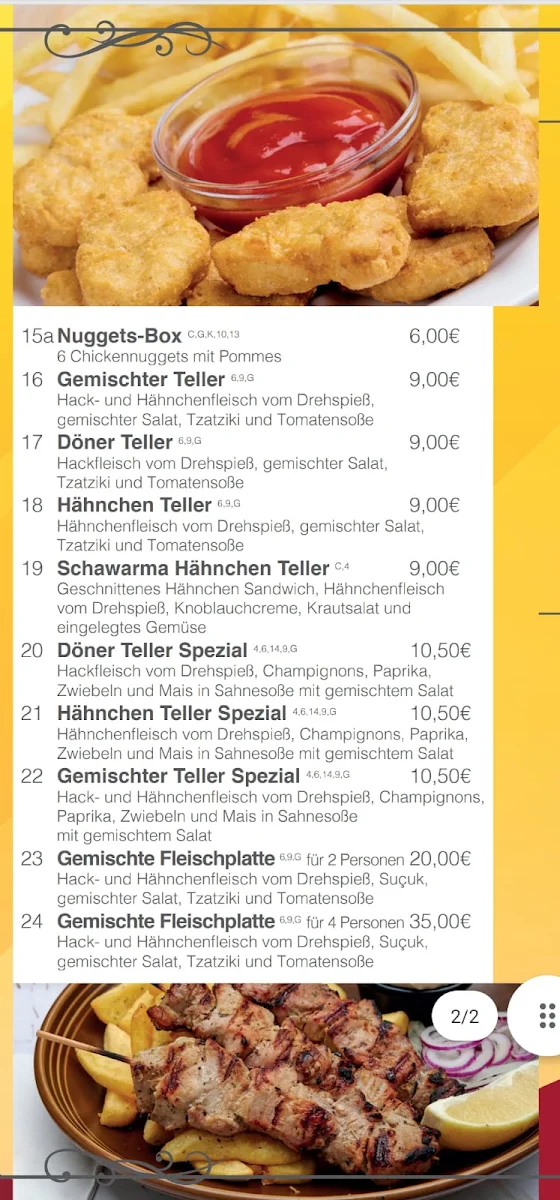The height and width of the screenshot is (1200, 560).
Task: Tap the 2/2 page indicator
Action: click(465, 1017)
